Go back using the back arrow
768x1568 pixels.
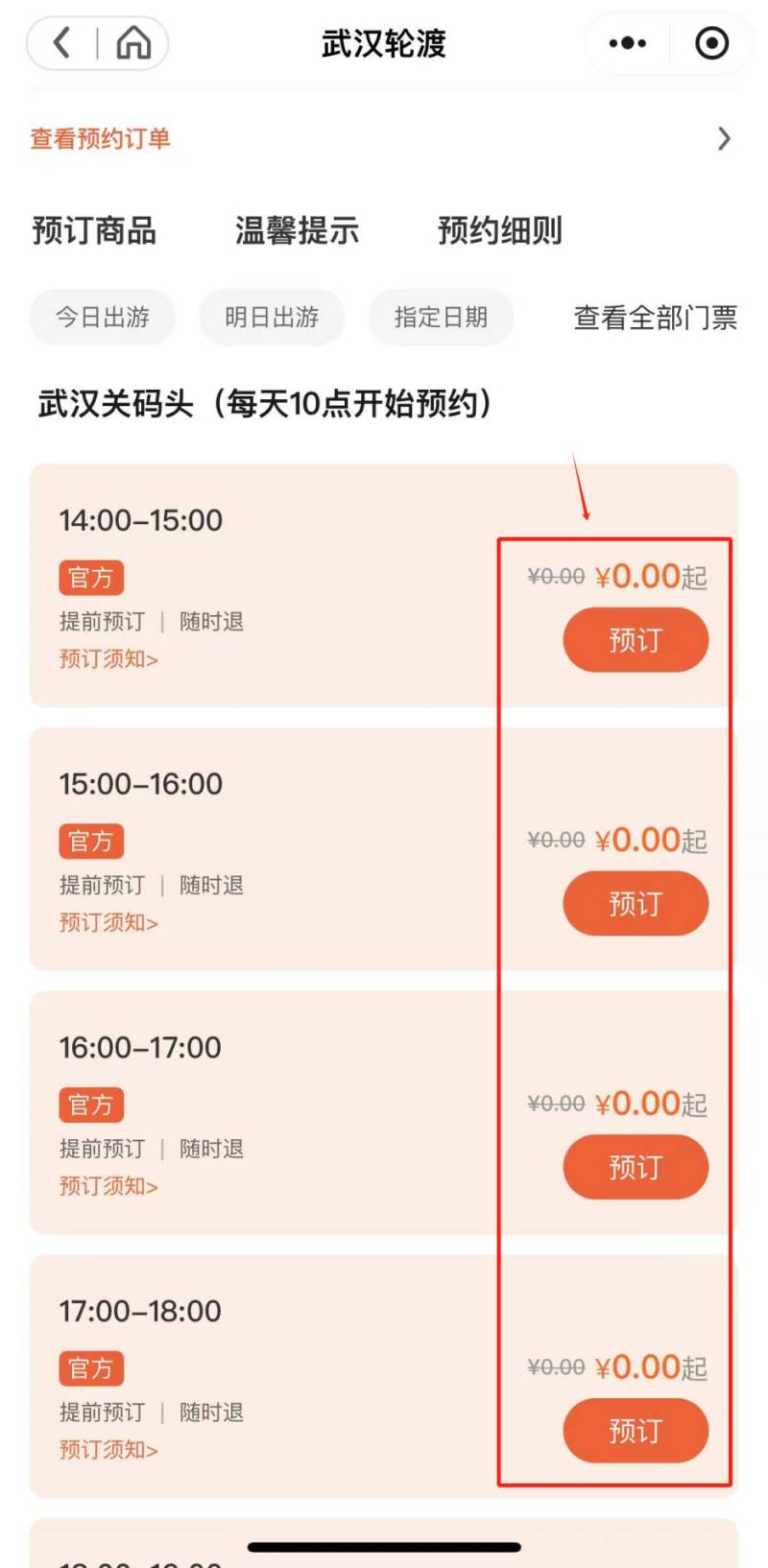pyautogui.click(x=62, y=43)
